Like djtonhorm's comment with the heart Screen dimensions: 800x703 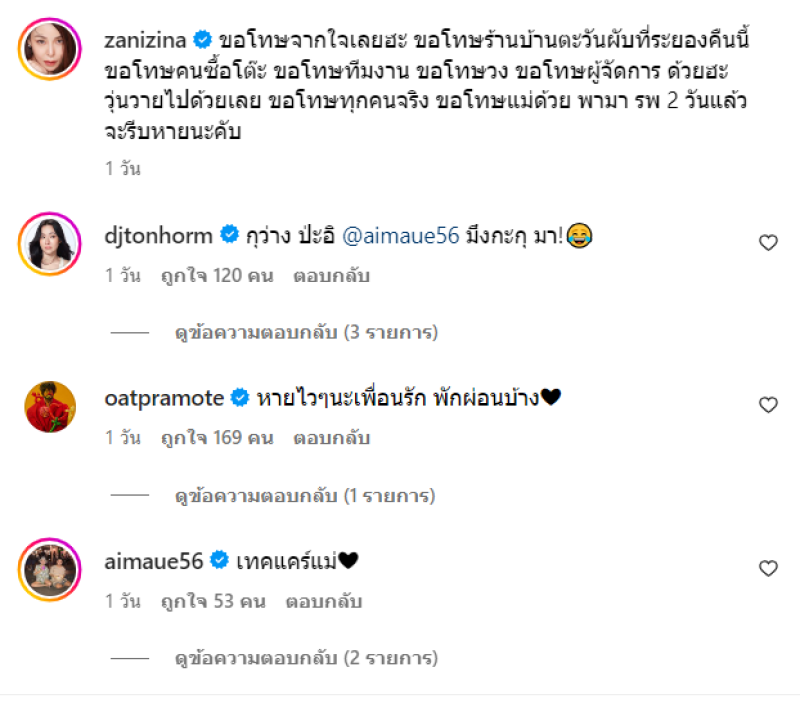(x=768, y=242)
